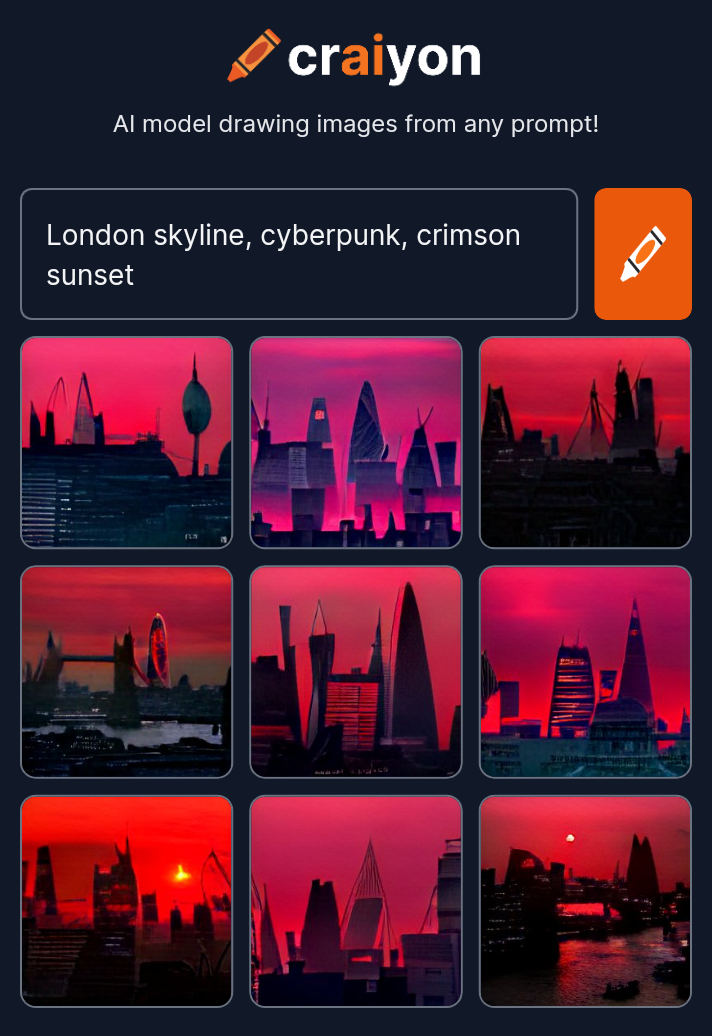Open the image with the striped Walkie-Talkie building

point(585,671)
